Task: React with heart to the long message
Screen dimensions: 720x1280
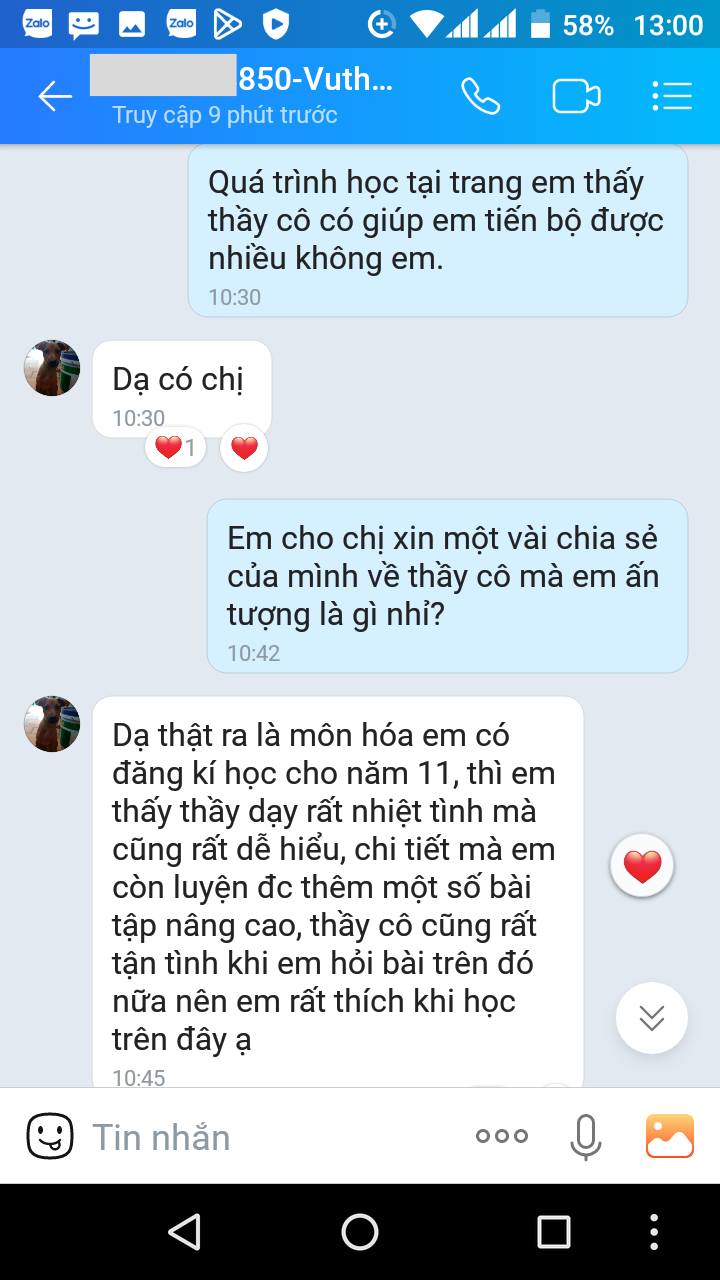Action: tap(642, 866)
